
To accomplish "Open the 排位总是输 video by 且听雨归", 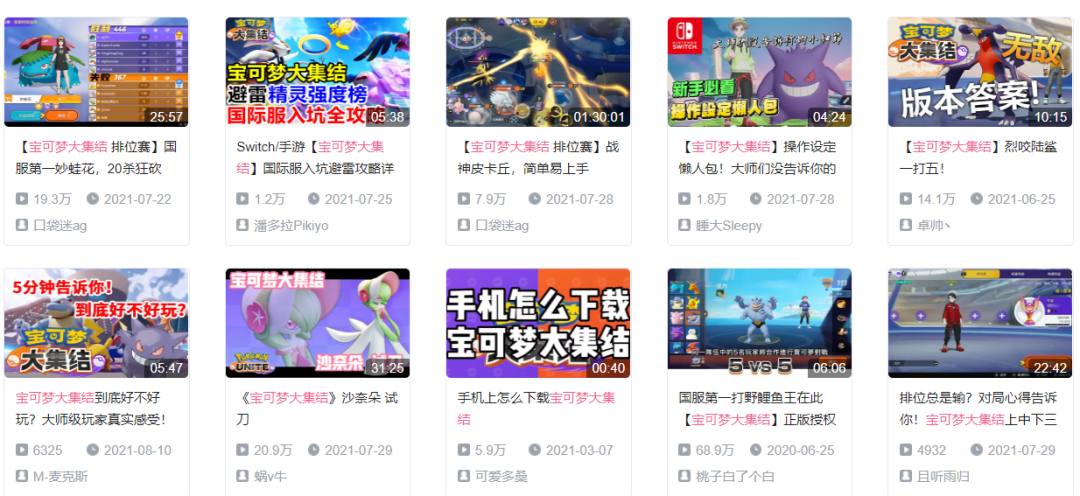I will tap(980, 323).
